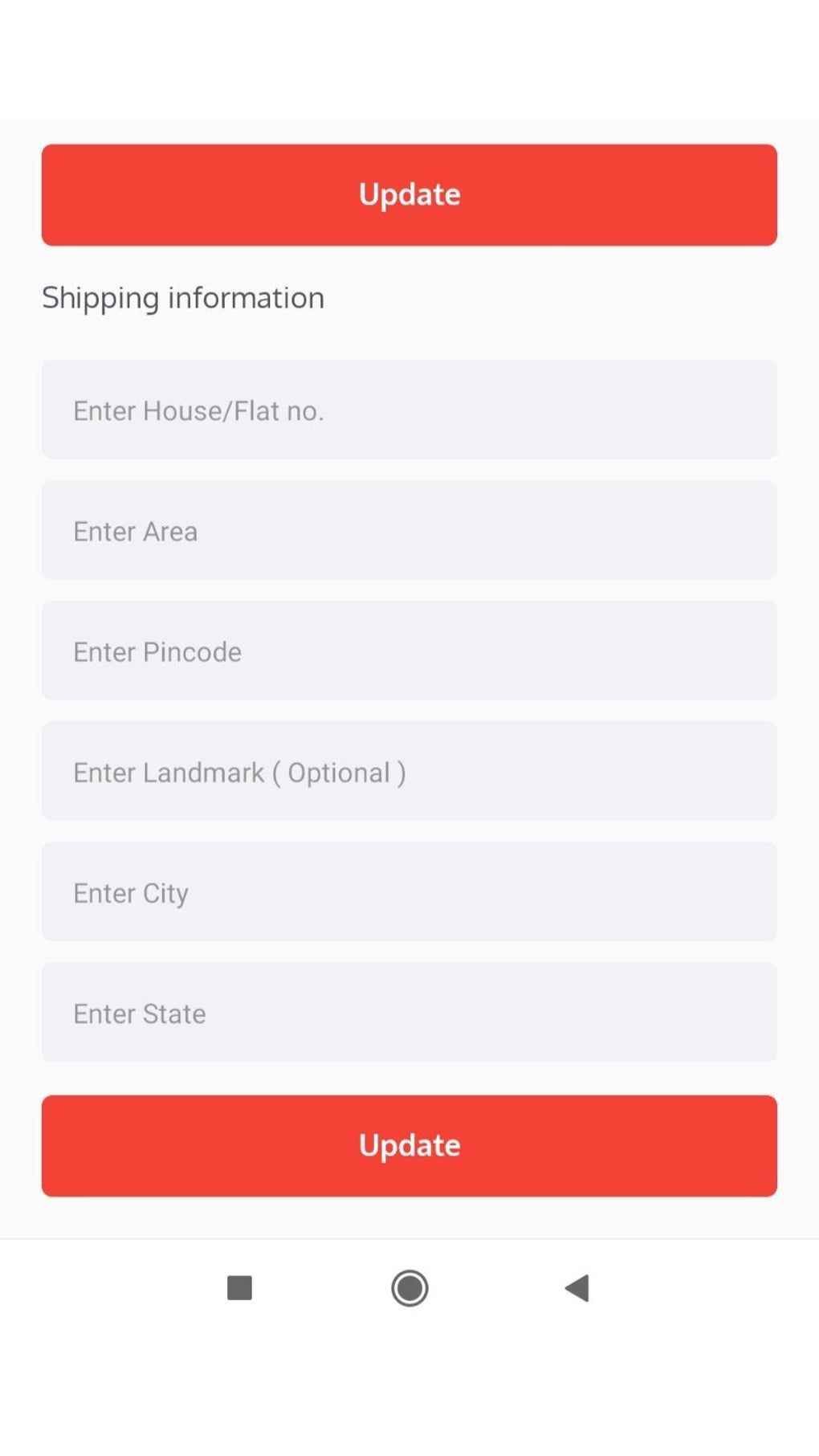Focus the Enter House/Flat no. field
The width and height of the screenshot is (819, 1456).
point(409,410)
